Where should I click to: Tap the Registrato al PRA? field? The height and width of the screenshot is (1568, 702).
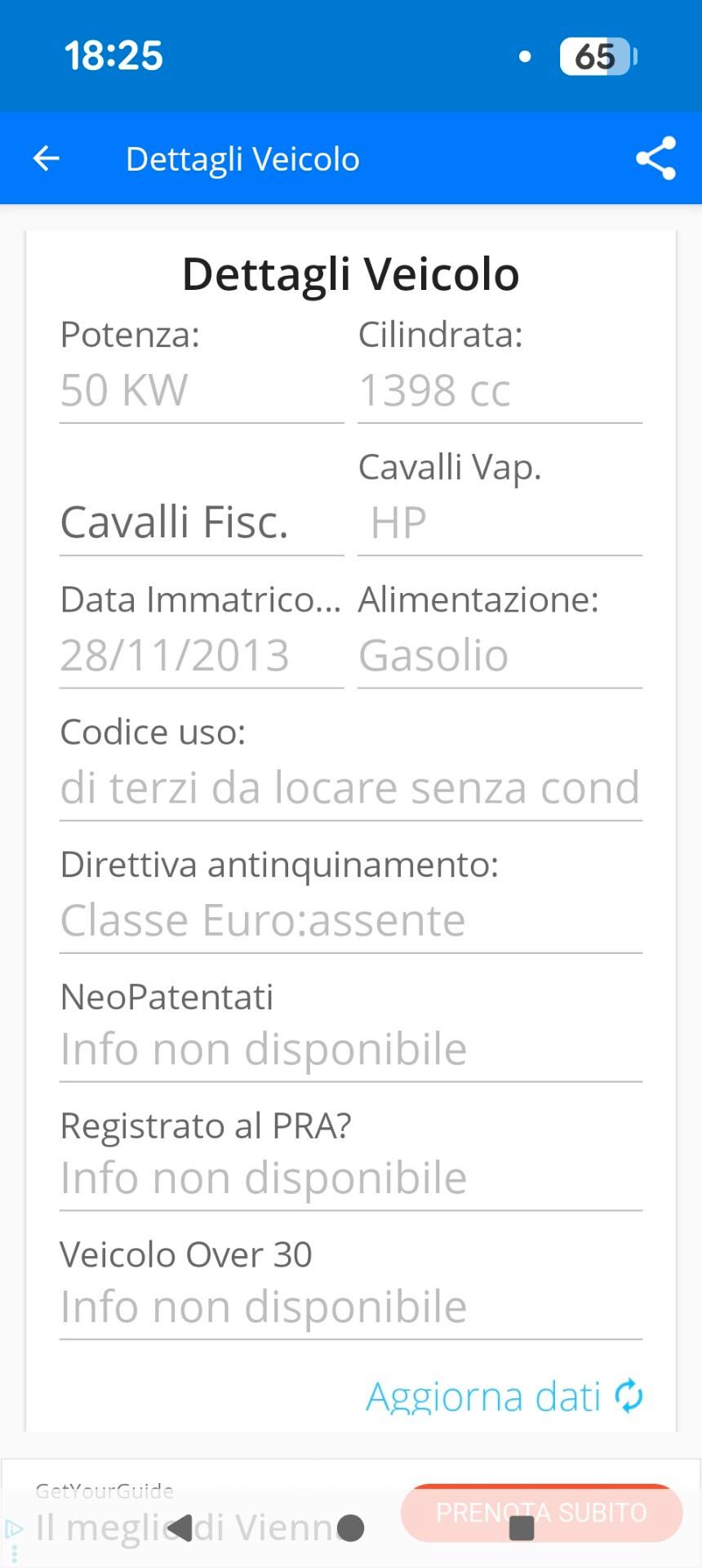click(350, 1178)
